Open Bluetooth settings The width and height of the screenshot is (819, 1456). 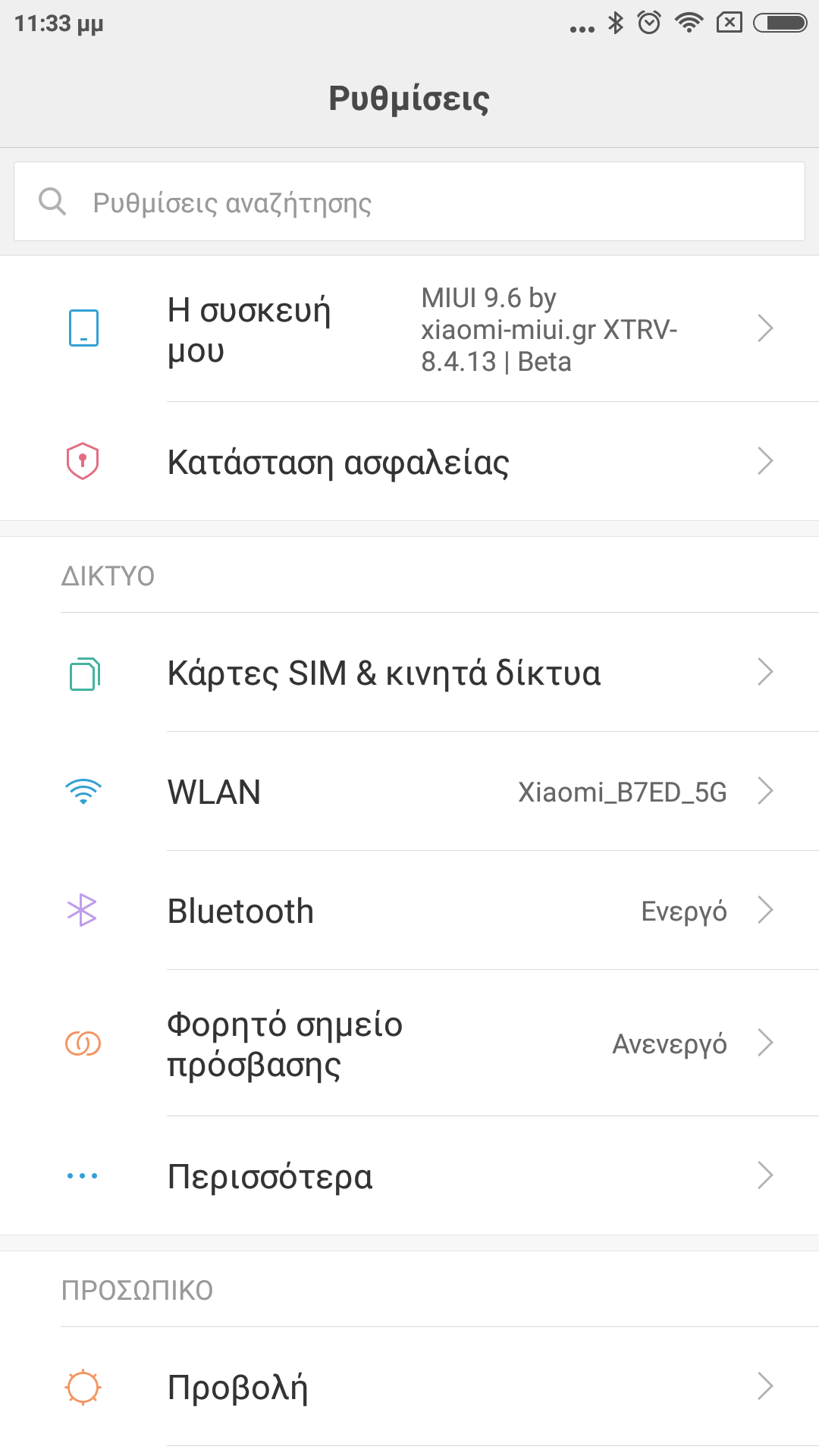(409, 911)
